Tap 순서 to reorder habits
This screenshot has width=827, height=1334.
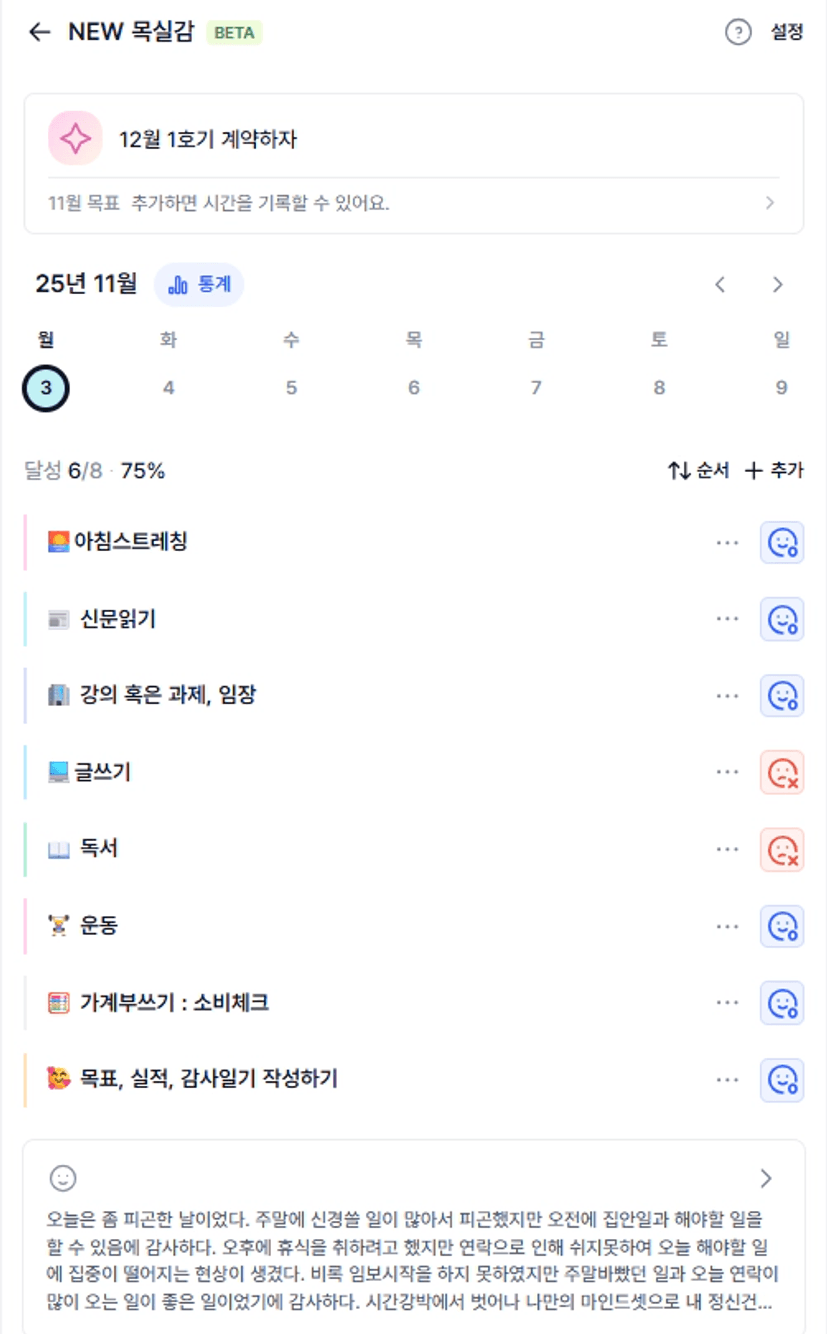click(699, 470)
